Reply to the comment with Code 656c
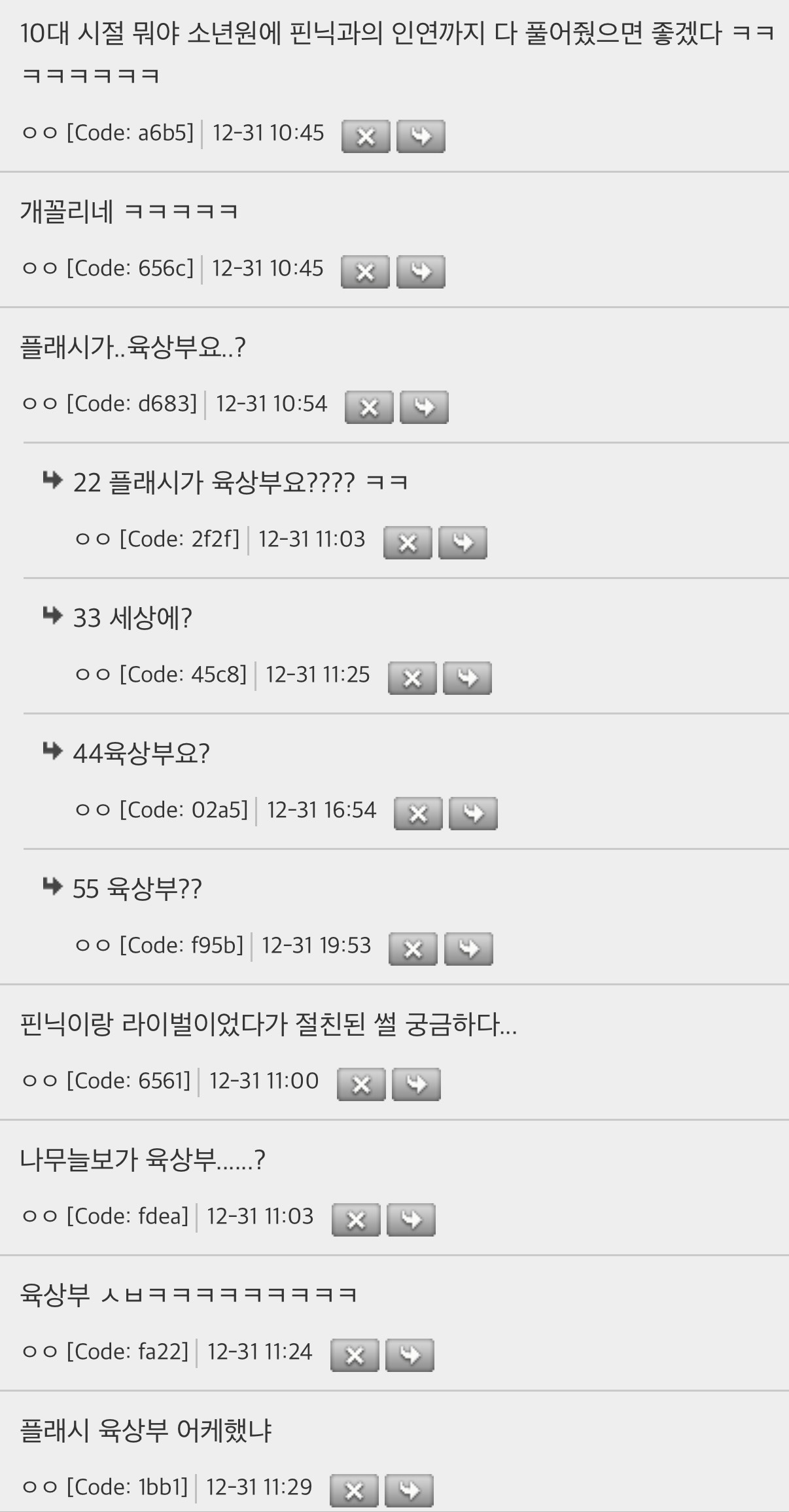Image resolution: width=789 pixels, height=1512 pixels. (421, 272)
